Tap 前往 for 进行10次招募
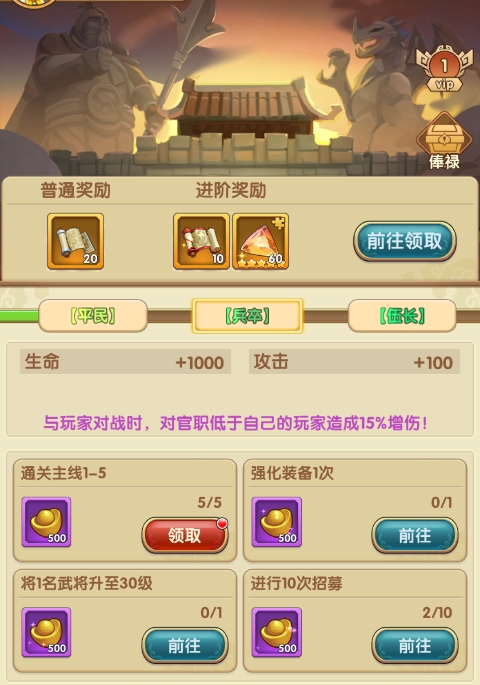This screenshot has width=480, height=685. point(414,645)
